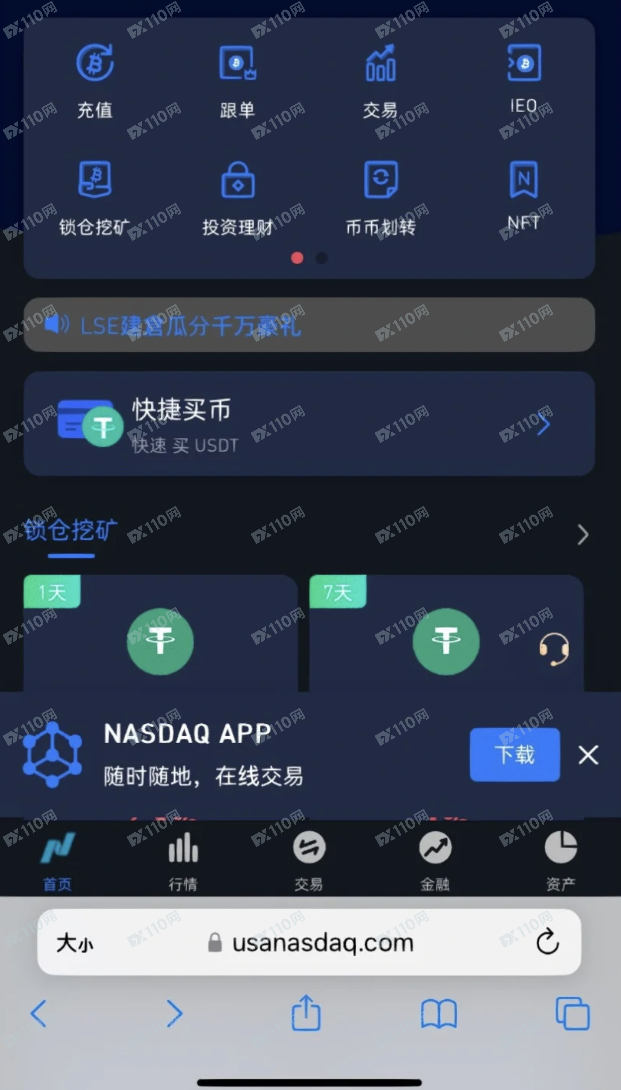Open the LSE announcement banner

pos(309,325)
